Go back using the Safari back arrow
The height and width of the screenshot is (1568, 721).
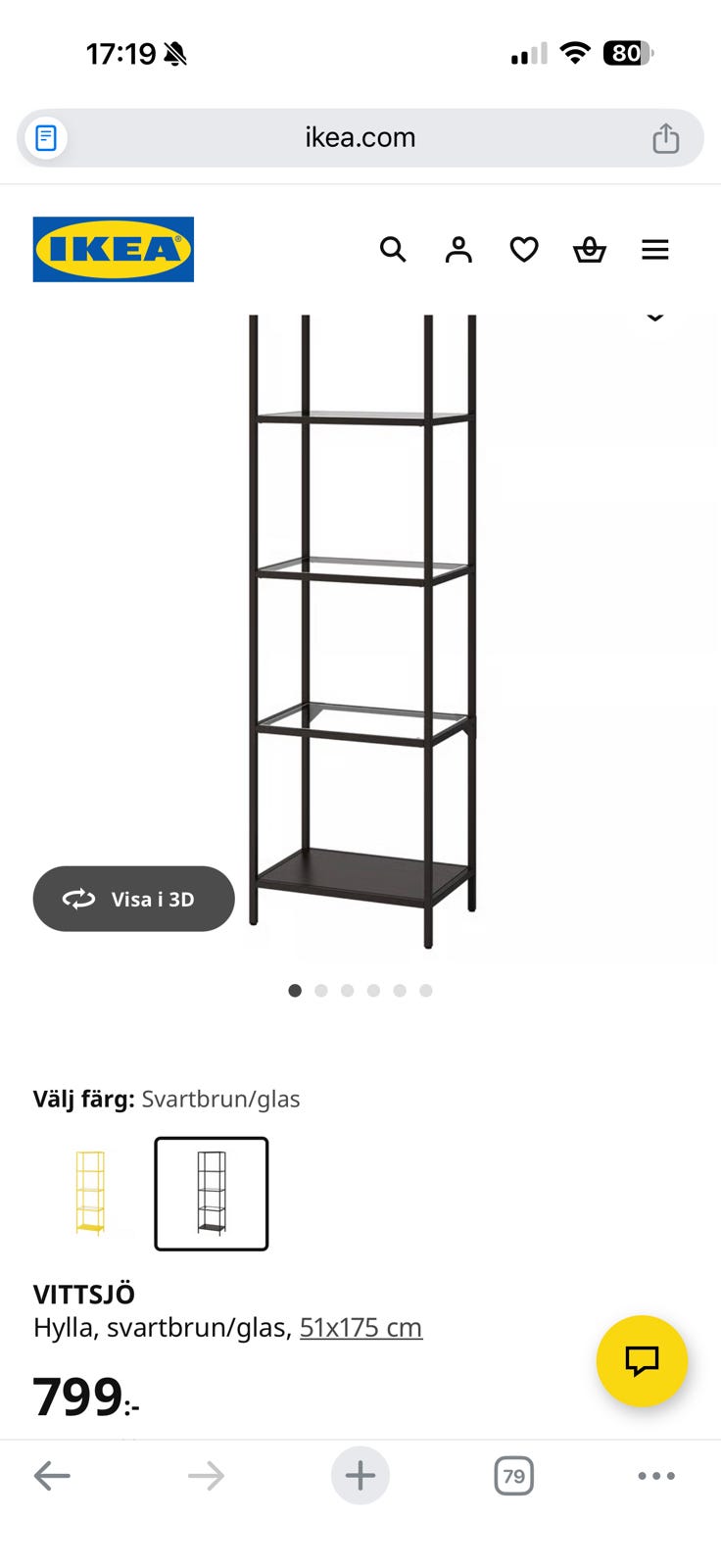tap(52, 1475)
